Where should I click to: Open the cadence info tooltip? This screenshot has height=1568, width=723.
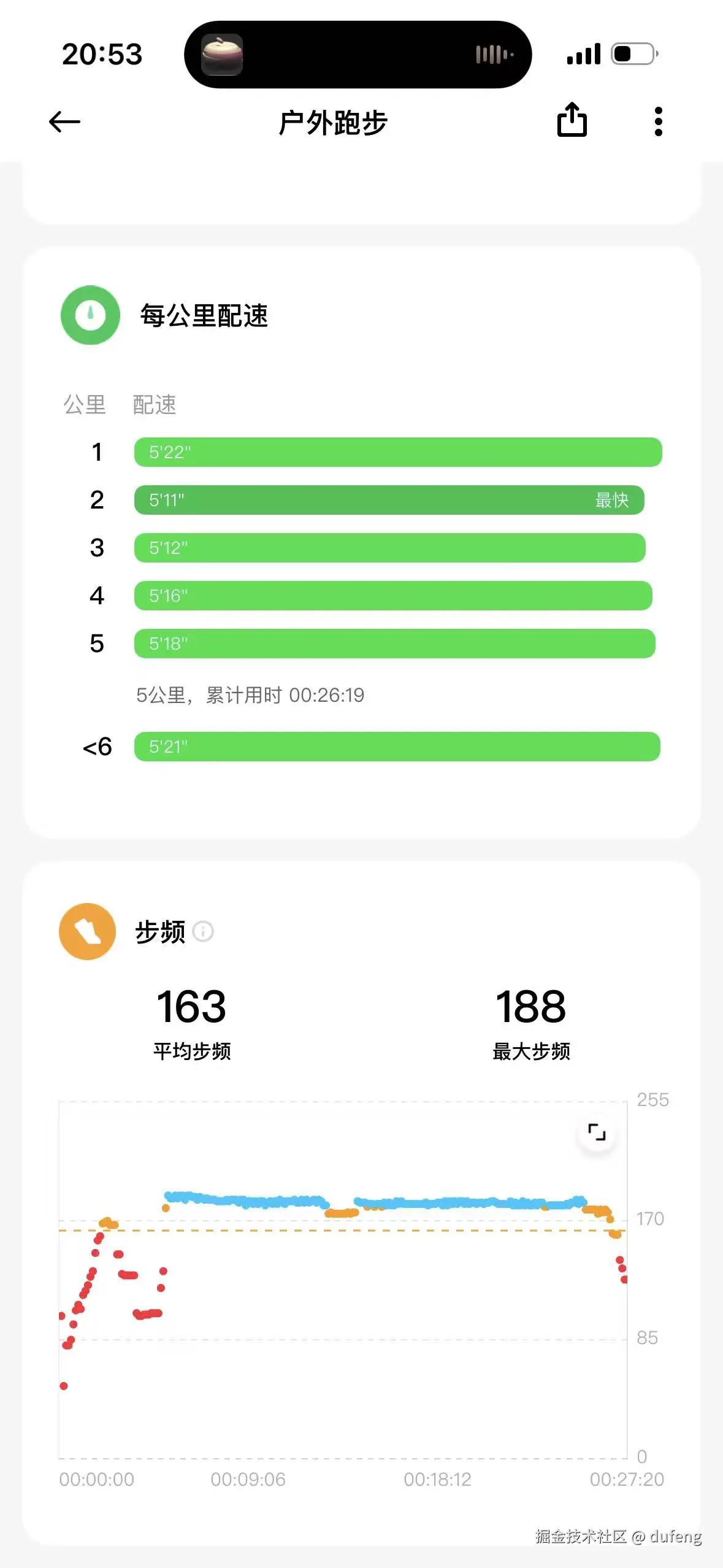(204, 931)
